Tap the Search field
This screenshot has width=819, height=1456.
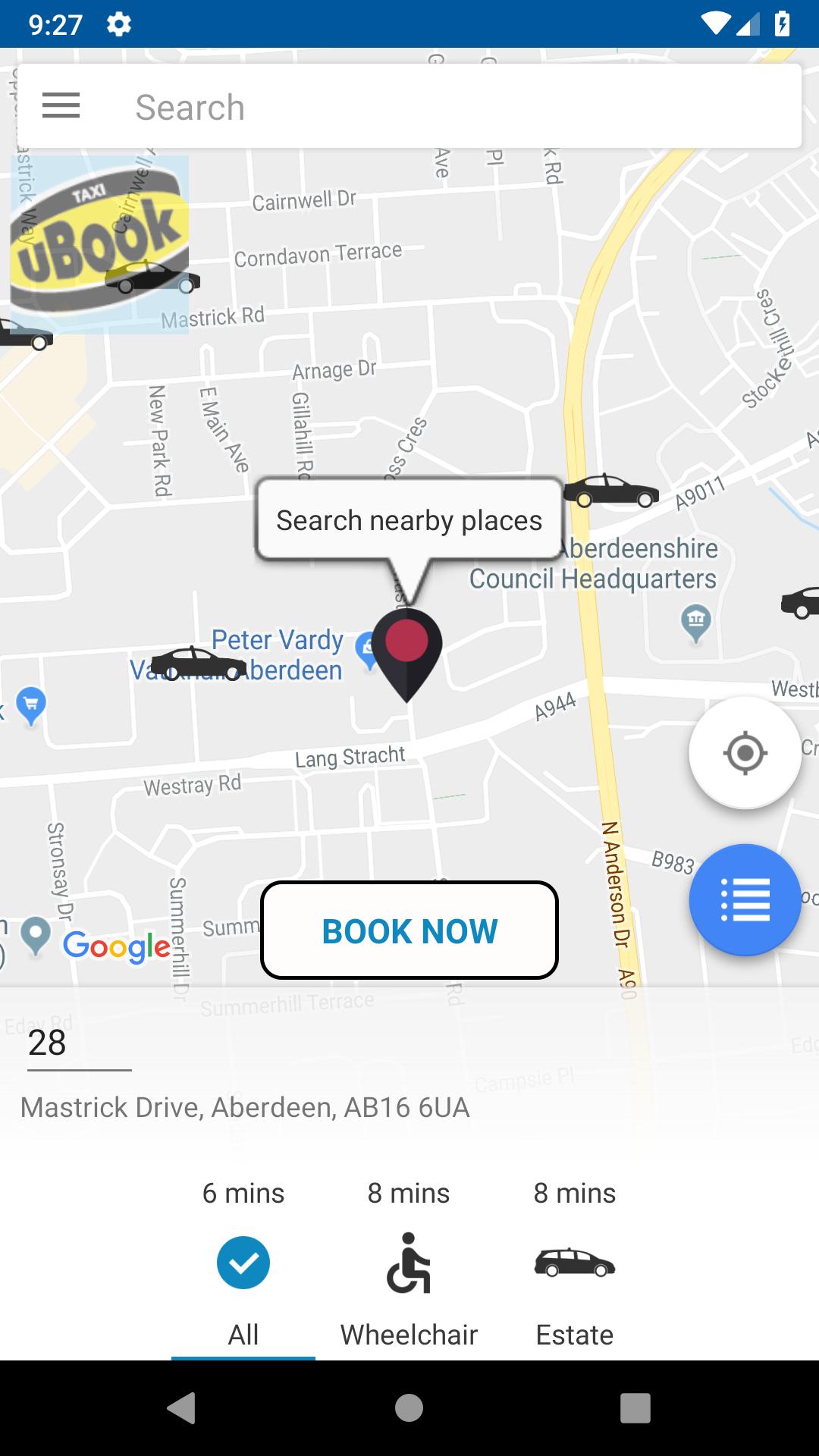coord(455,107)
